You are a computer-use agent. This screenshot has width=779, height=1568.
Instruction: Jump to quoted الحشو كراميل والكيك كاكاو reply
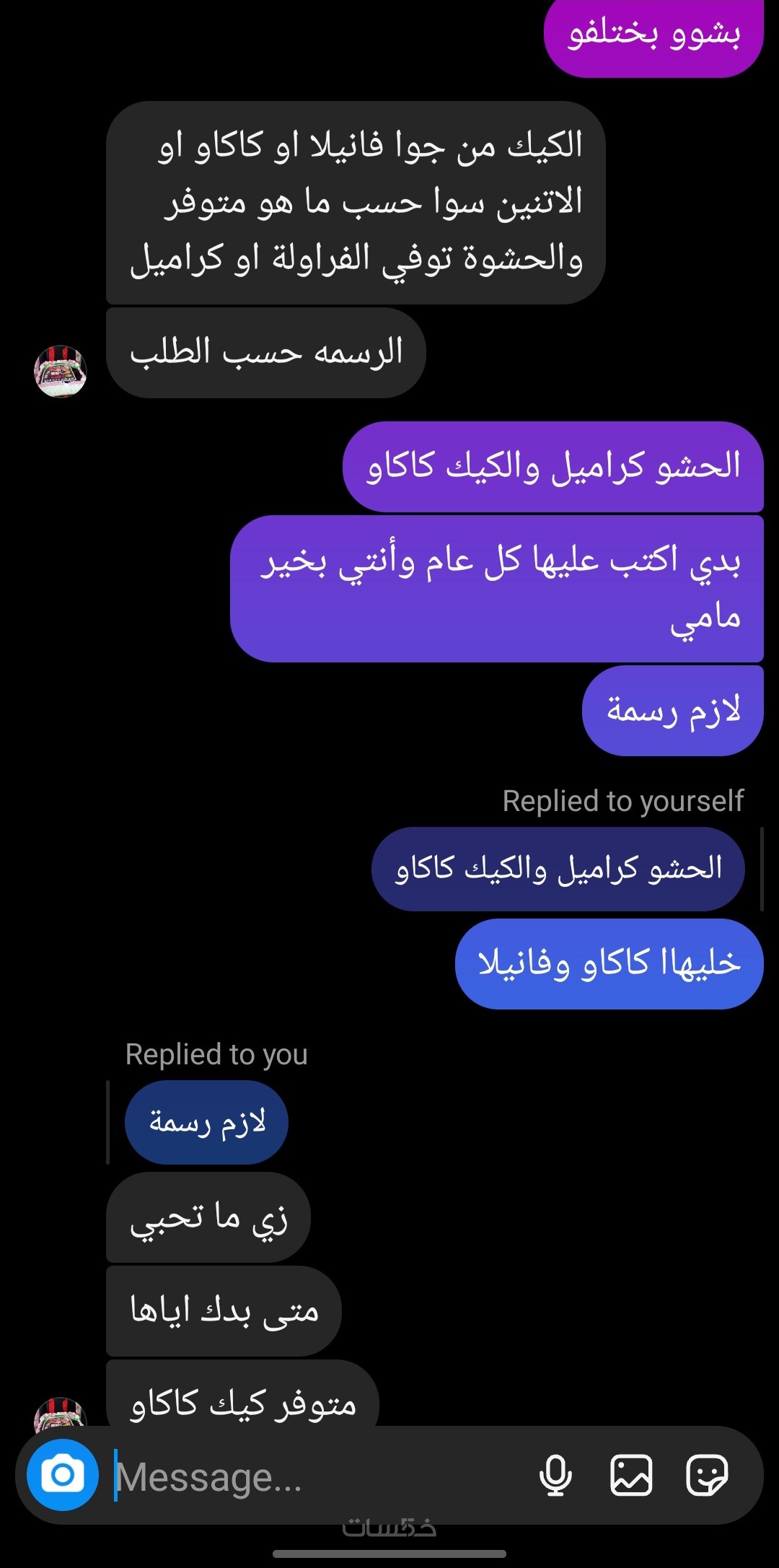pyautogui.click(x=558, y=869)
